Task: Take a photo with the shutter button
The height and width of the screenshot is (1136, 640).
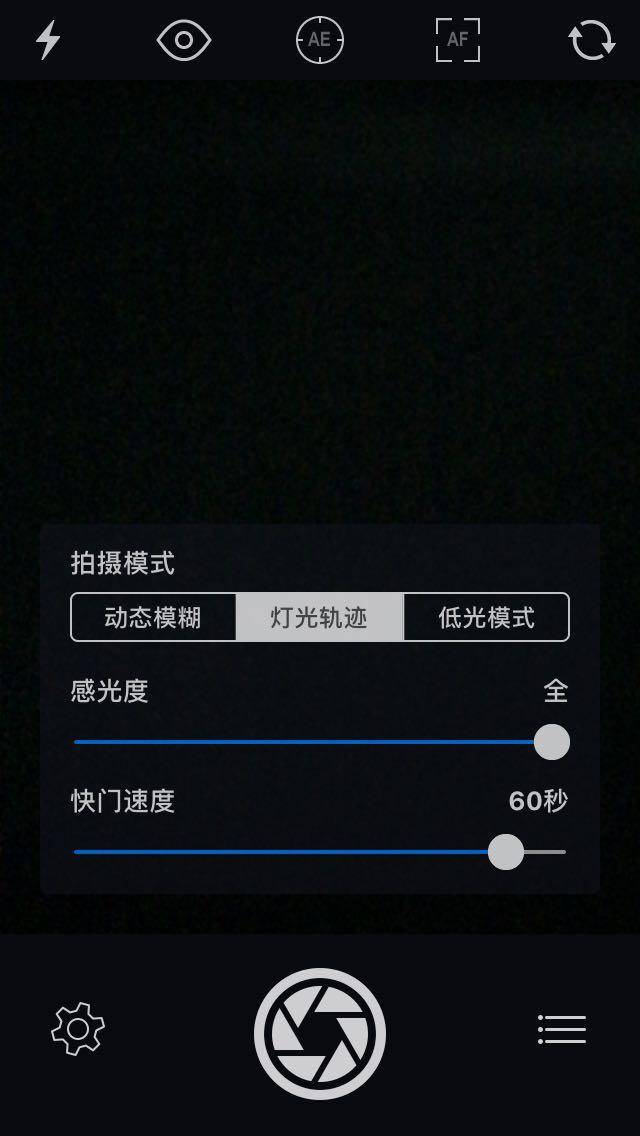Action: (x=320, y=1033)
